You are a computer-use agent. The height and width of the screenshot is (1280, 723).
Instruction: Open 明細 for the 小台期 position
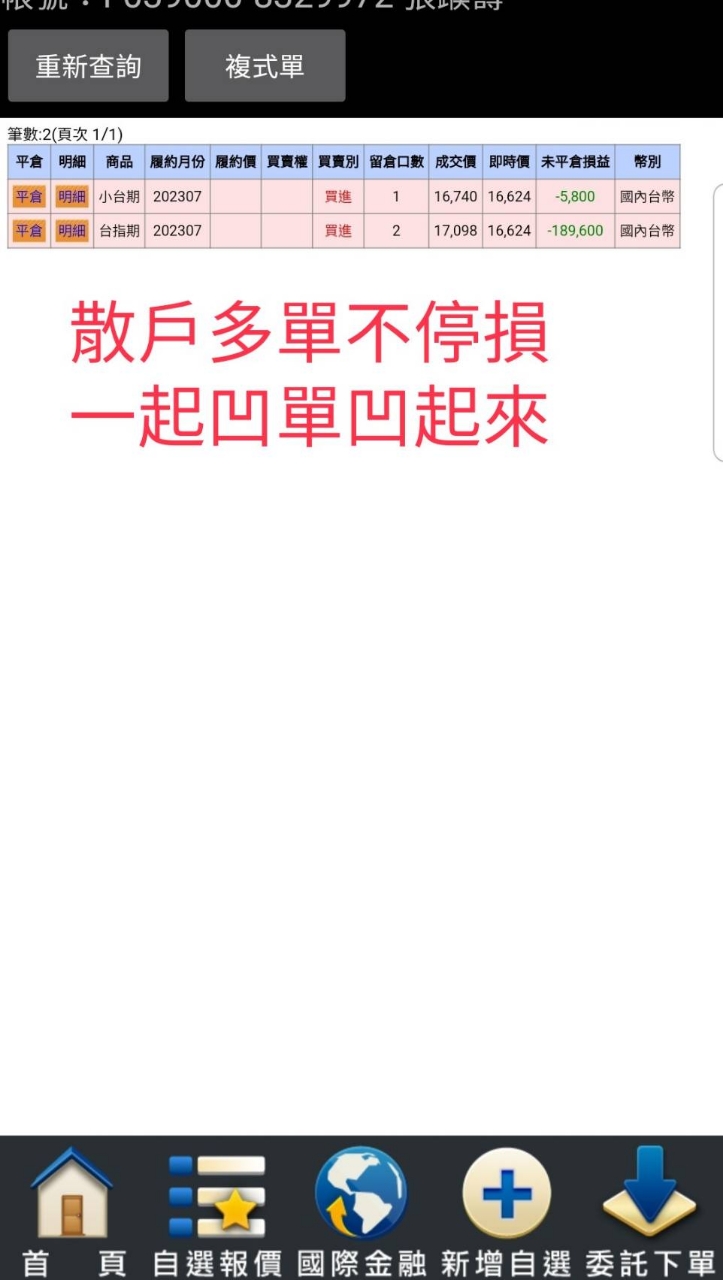[x=72, y=197]
